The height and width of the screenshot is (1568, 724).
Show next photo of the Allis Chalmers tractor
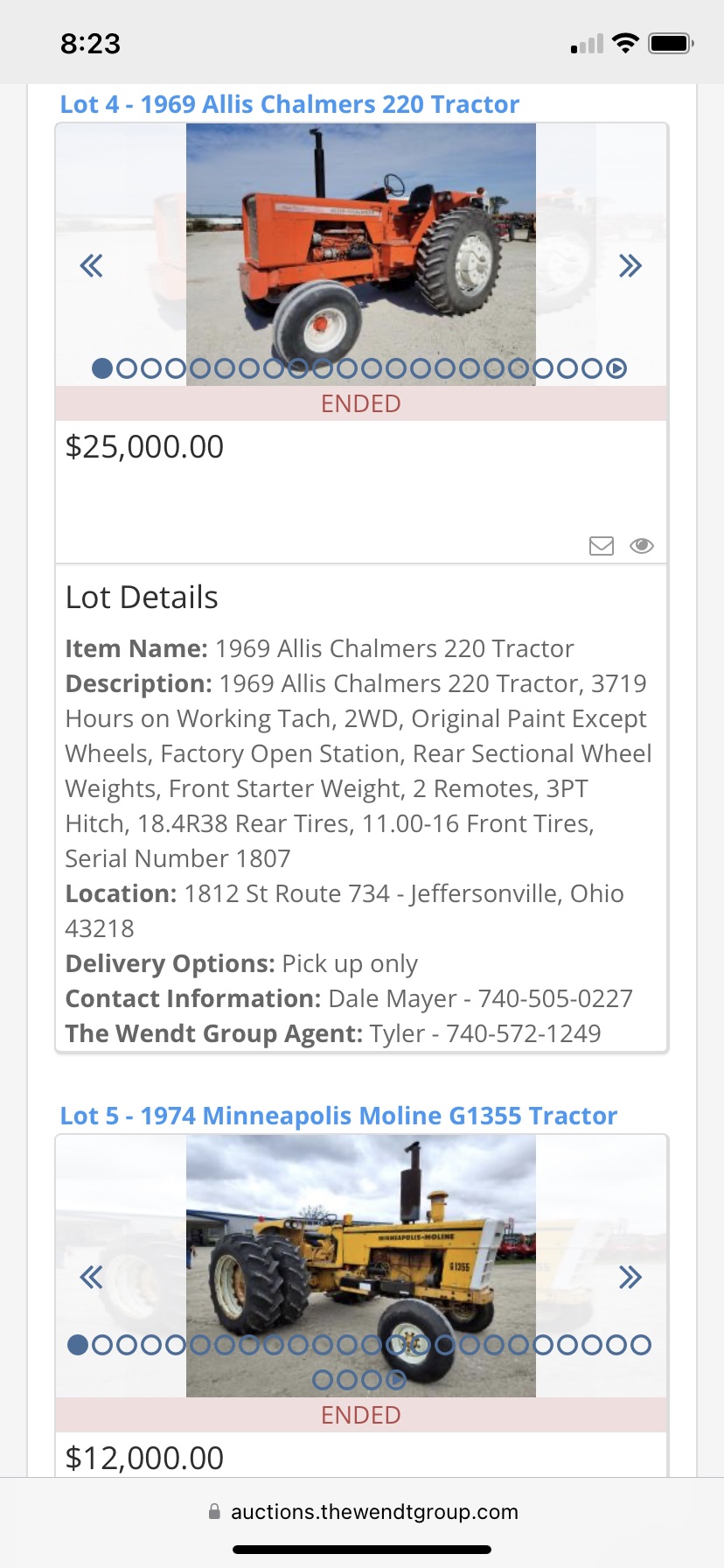click(630, 265)
